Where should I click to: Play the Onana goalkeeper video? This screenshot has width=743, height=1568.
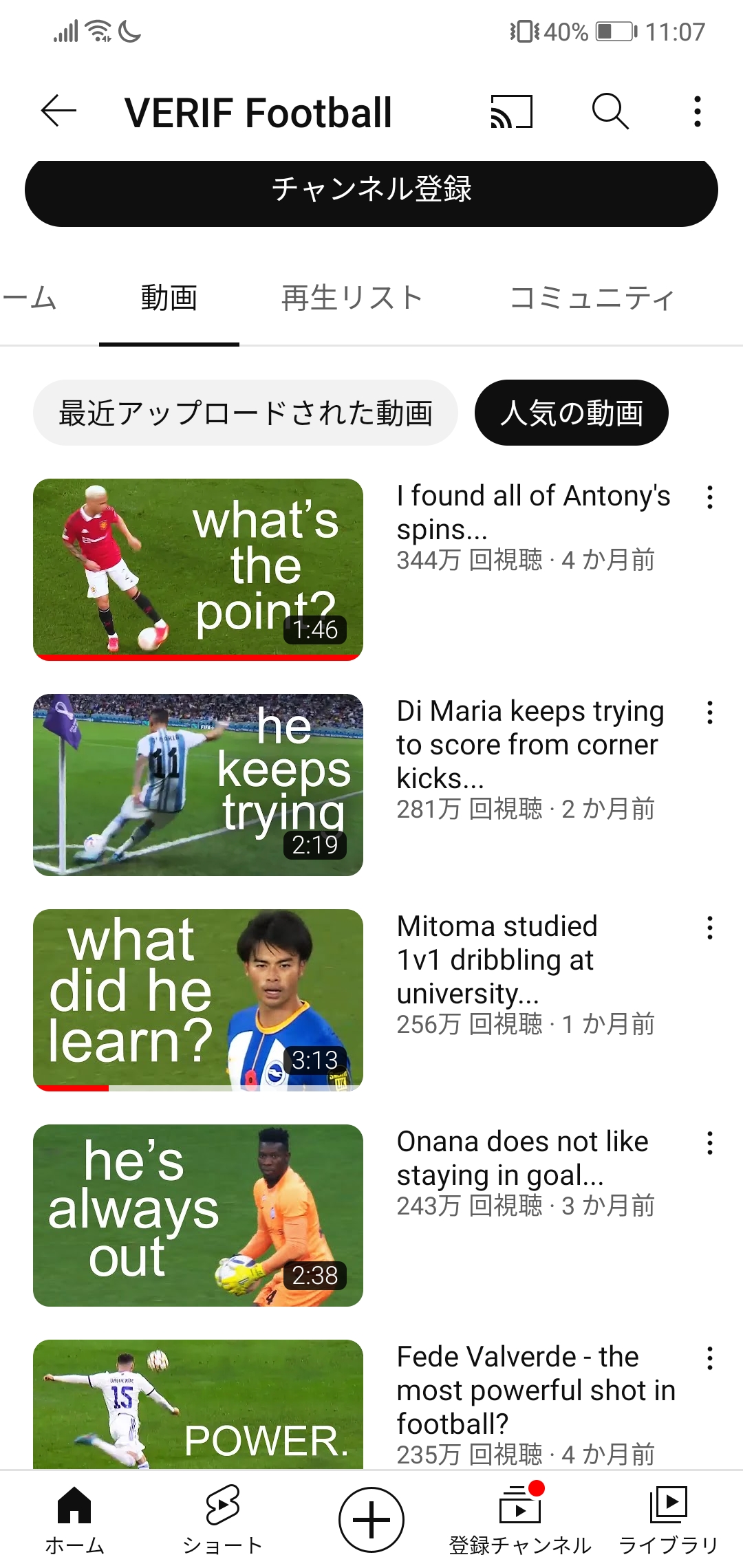coord(198,1215)
